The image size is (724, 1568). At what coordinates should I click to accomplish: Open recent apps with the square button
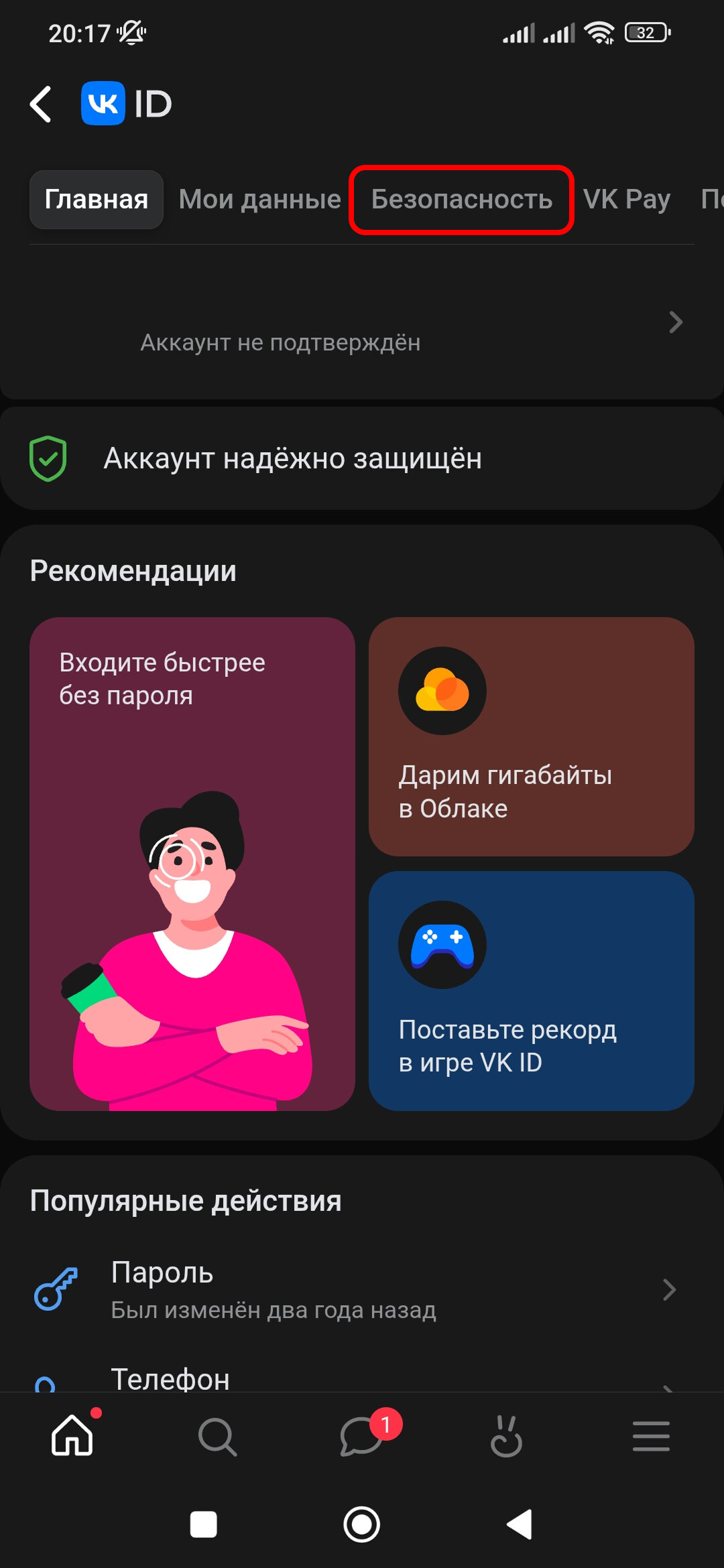pos(204,1524)
